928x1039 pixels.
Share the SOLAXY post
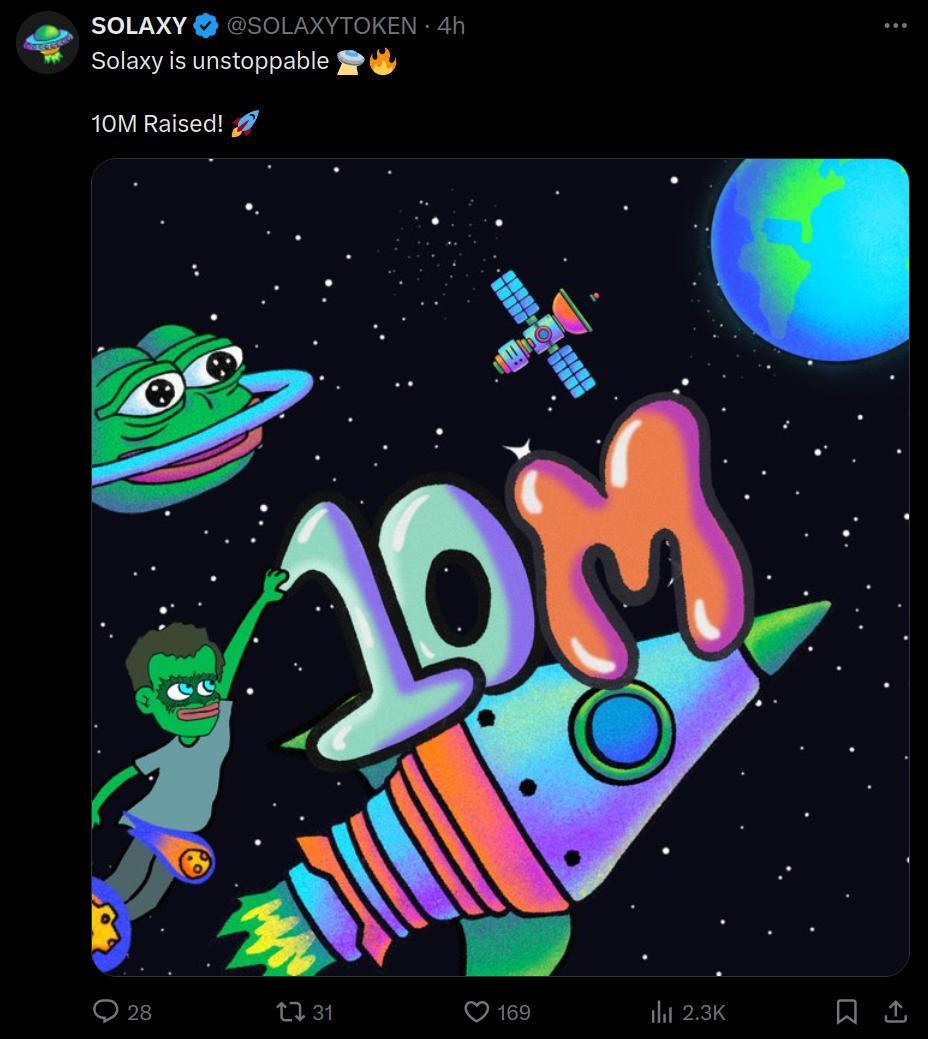(x=895, y=1012)
